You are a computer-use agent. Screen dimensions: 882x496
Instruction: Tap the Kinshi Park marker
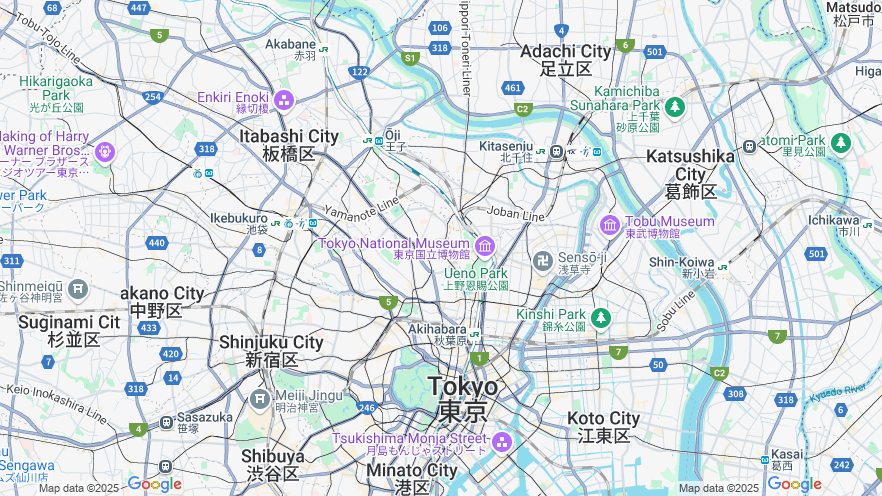[x=600, y=318]
